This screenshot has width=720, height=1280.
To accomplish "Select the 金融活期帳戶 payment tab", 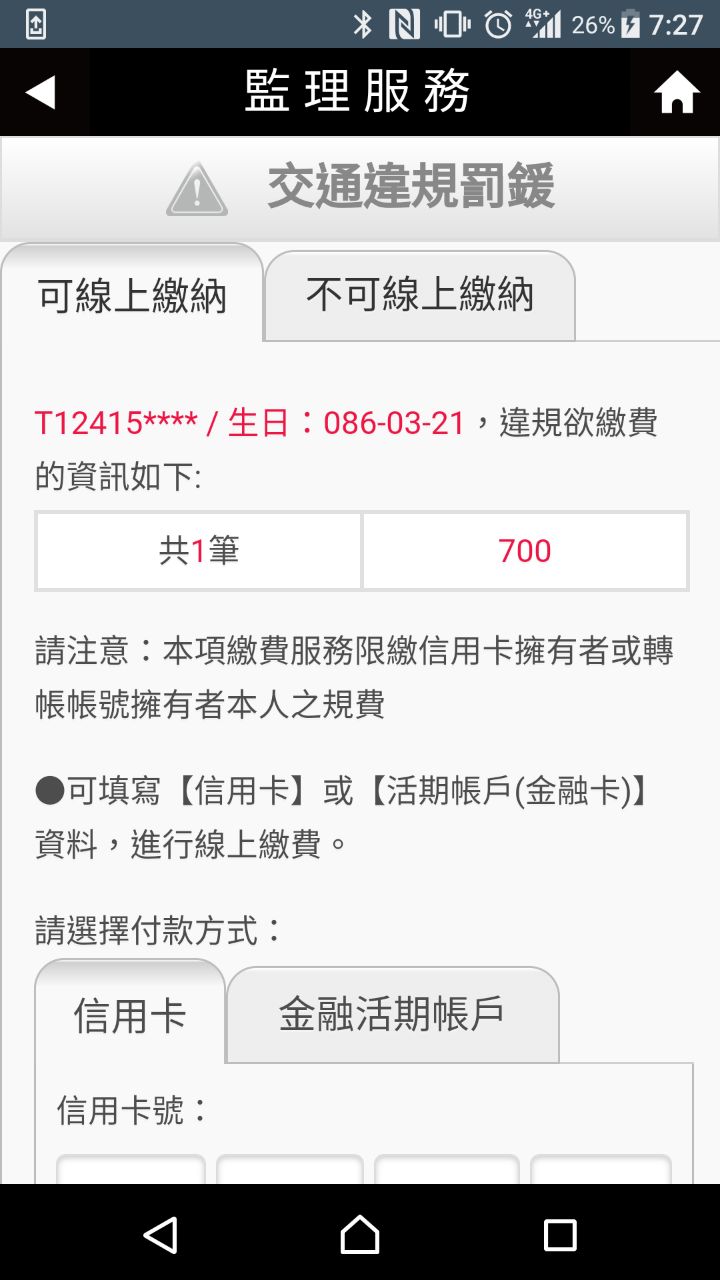I will coord(392,1014).
